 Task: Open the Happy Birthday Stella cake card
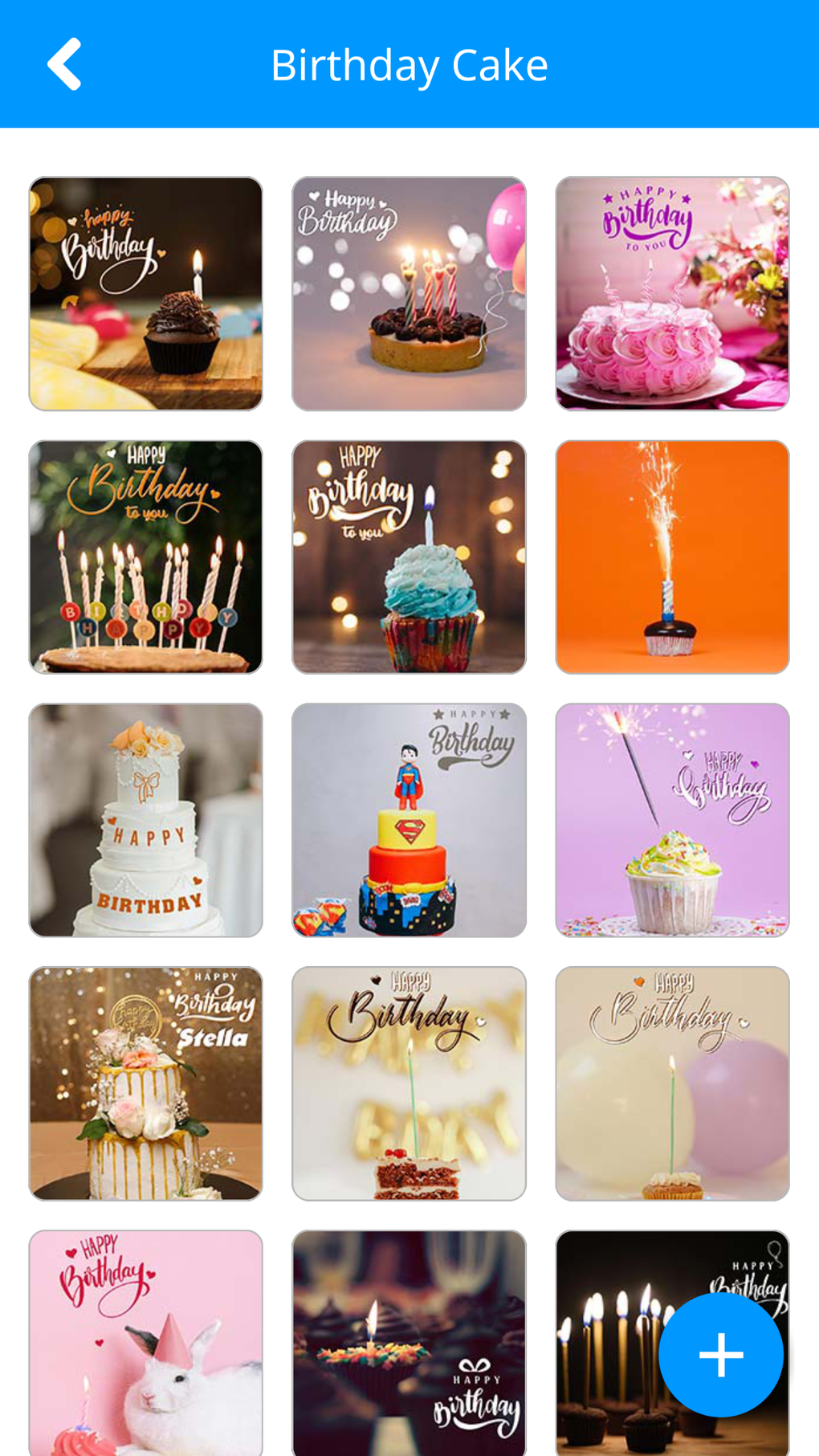click(x=146, y=1084)
